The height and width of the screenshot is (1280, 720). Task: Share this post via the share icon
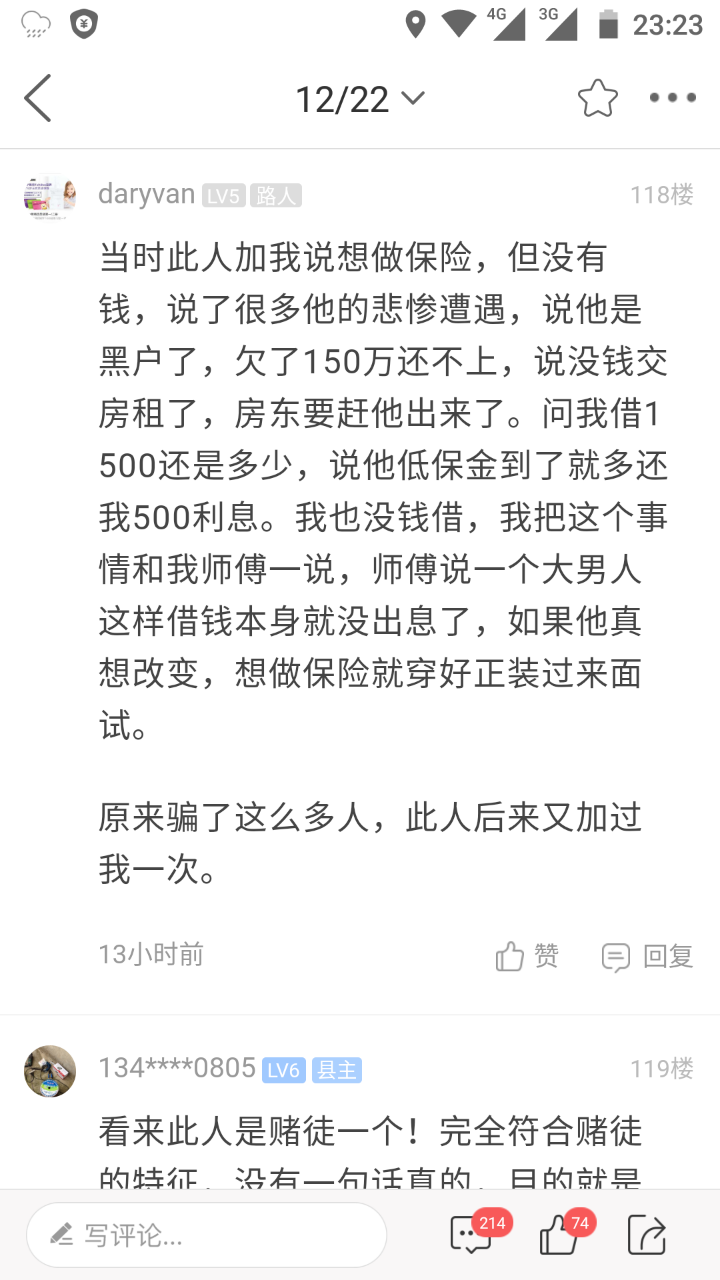(x=647, y=1235)
